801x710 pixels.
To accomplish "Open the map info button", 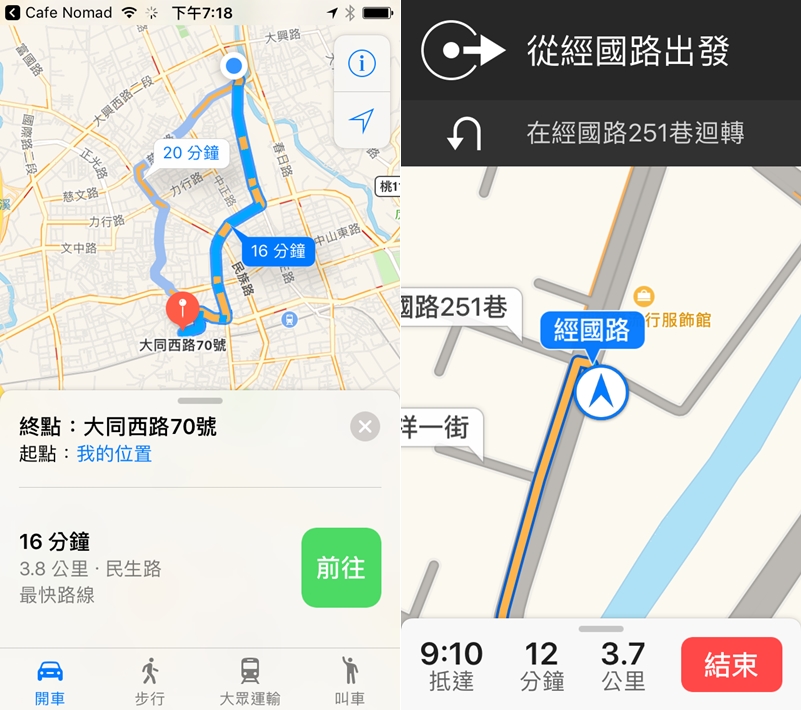I will coord(361,64).
